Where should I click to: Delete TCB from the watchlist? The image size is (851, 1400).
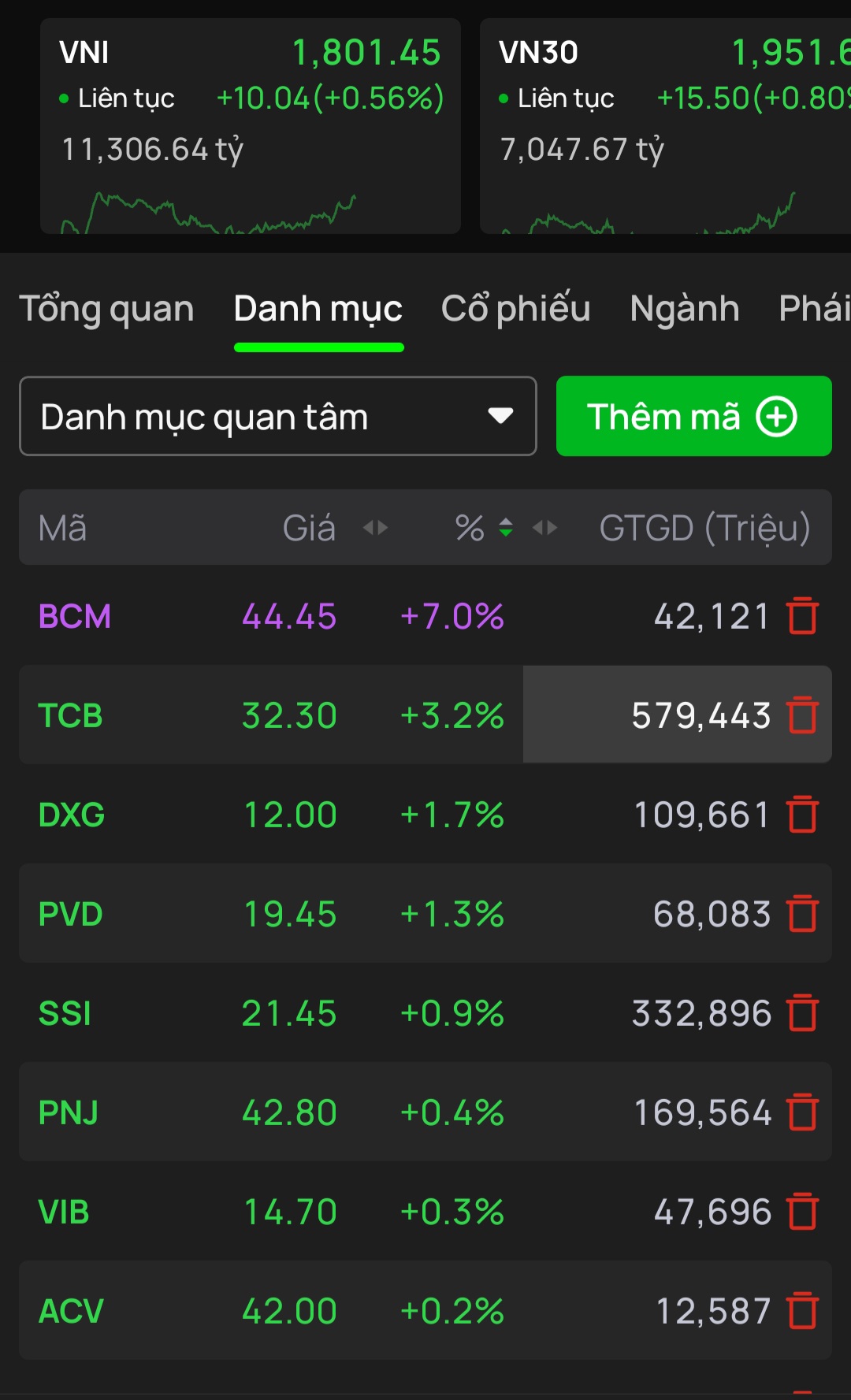pyautogui.click(x=803, y=715)
